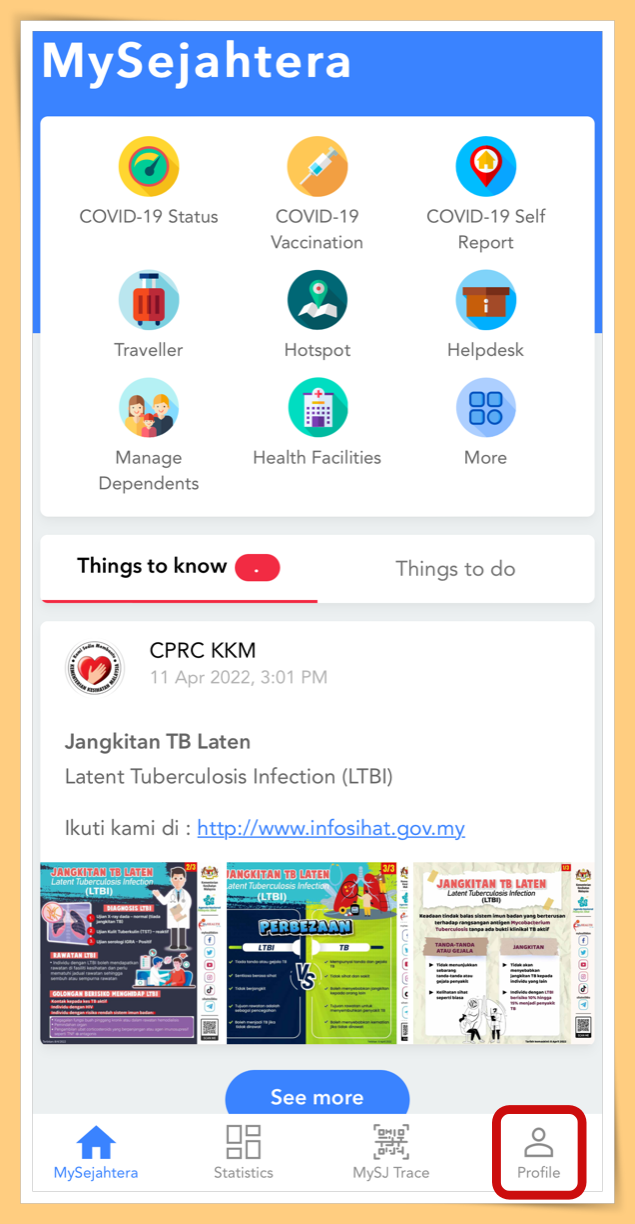Open Manage Dependents
Screen dimensions: 635x1224
(x=149, y=409)
